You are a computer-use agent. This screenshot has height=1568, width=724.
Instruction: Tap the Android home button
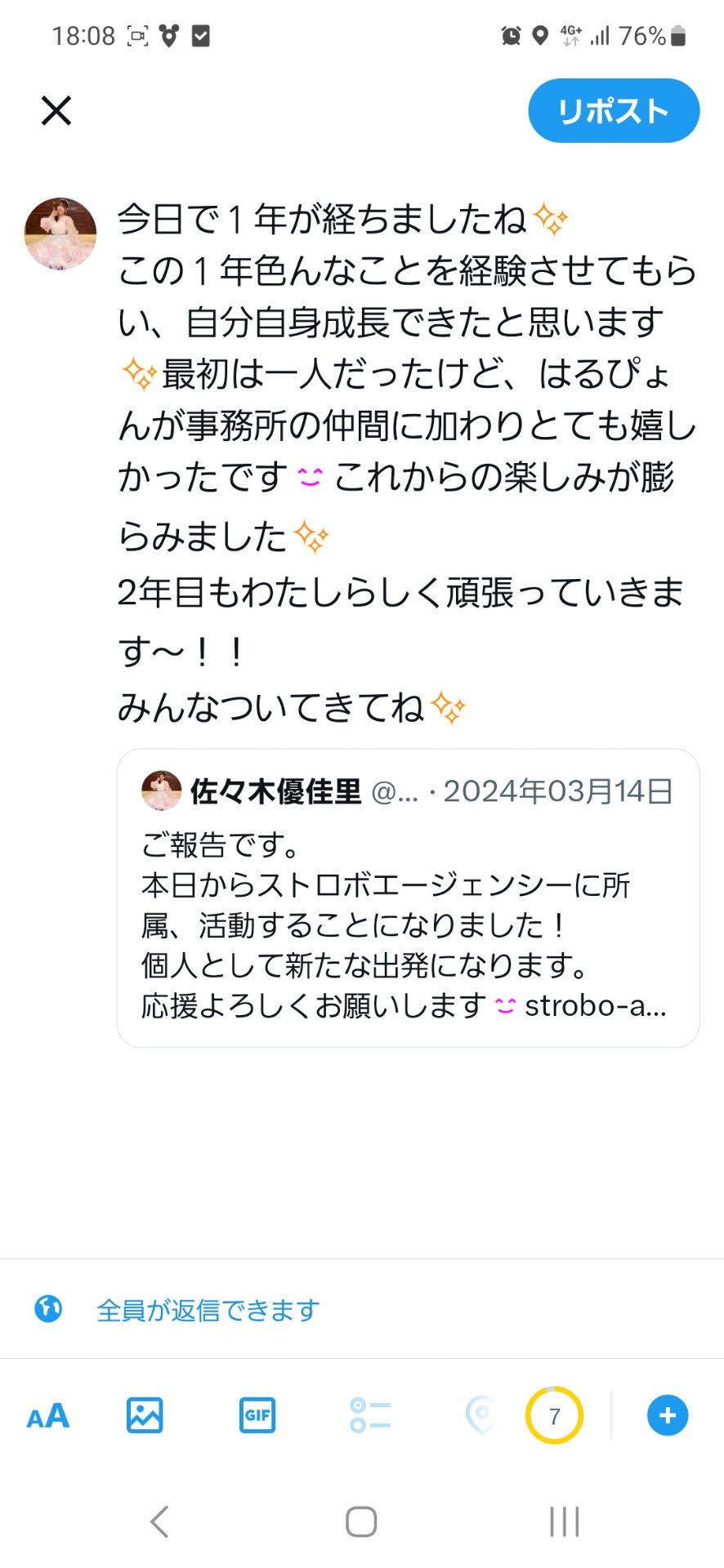(360, 1521)
